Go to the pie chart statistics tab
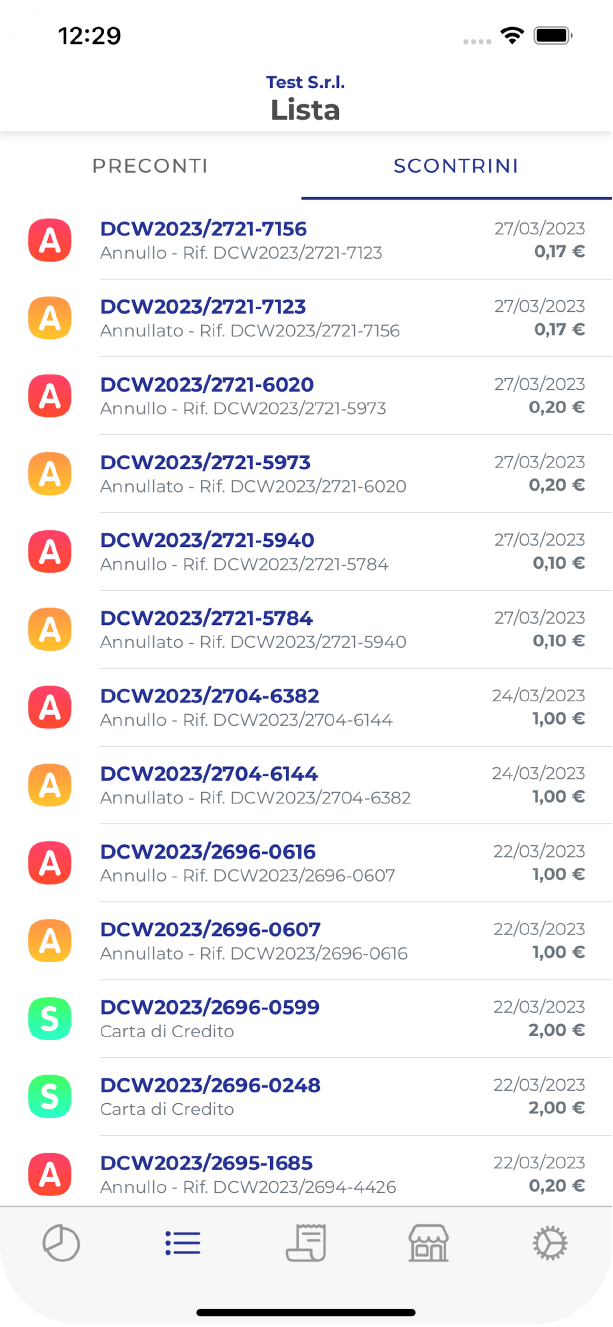The image size is (613, 1327). tap(61, 1243)
